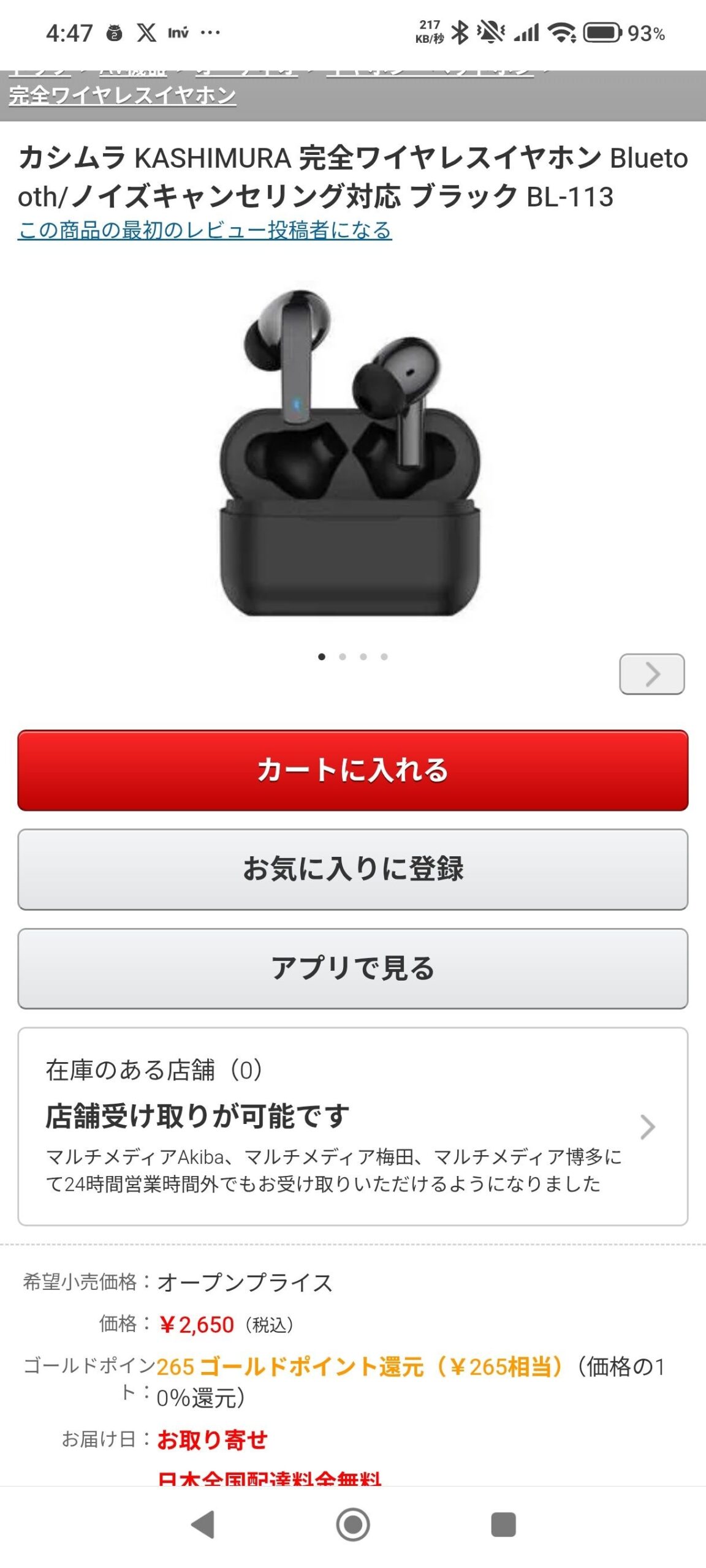Image resolution: width=706 pixels, height=1568 pixels.
Task: Add product via お気に入りに登録
Action: [x=352, y=869]
